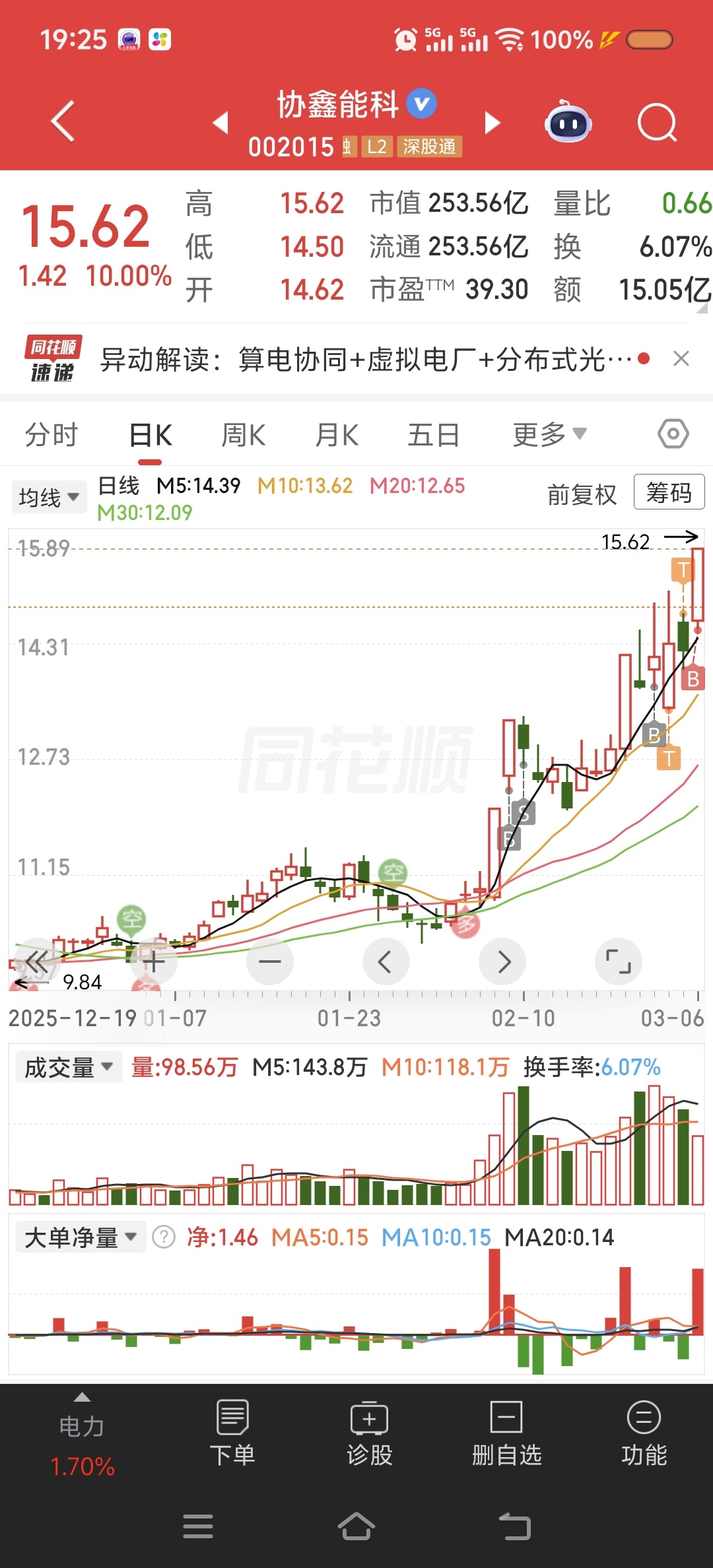
Task: Show the 五日 chart tab
Action: click(x=433, y=435)
